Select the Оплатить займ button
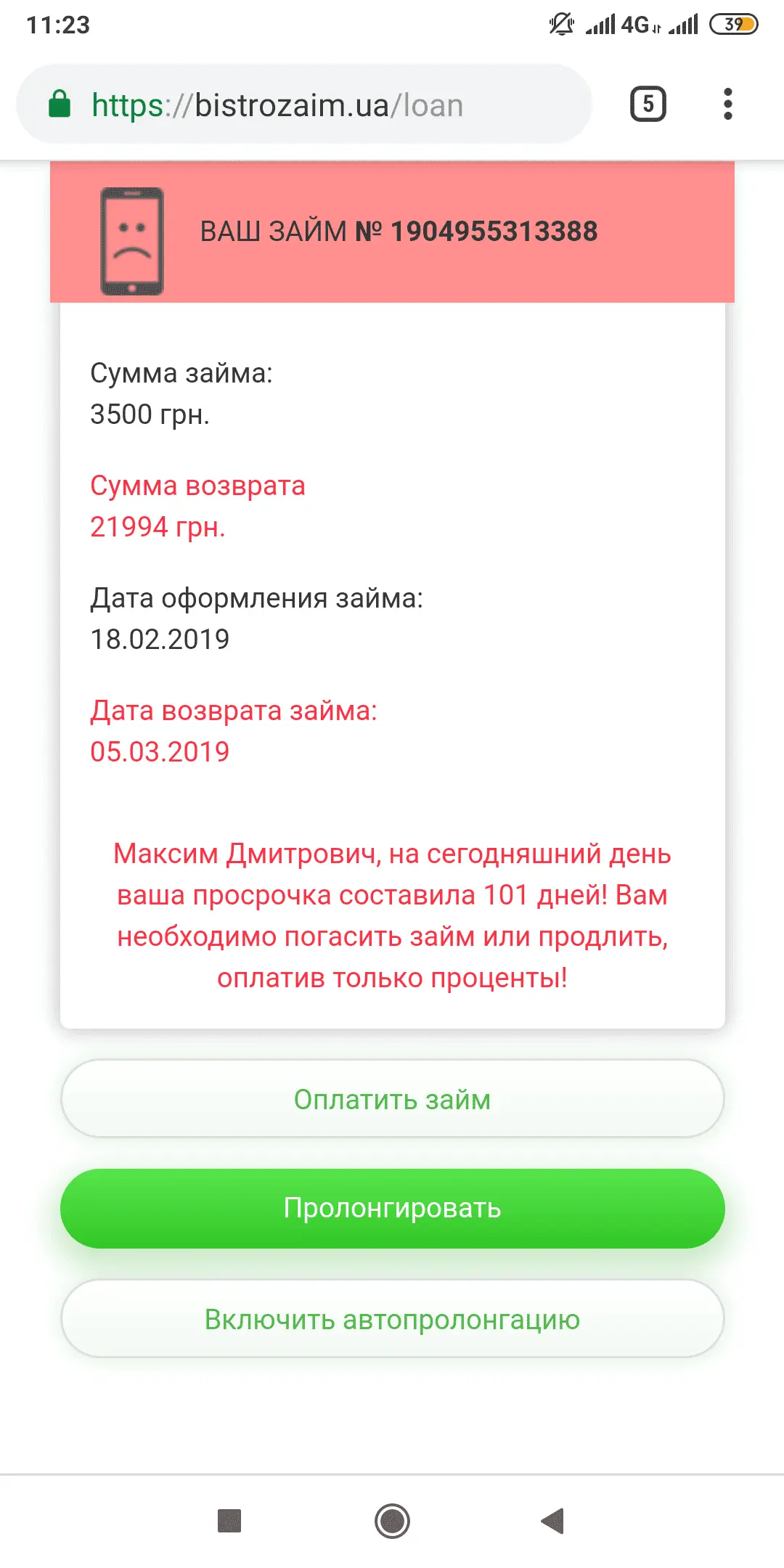Screen dimensions: 784x1568 pos(392,1099)
